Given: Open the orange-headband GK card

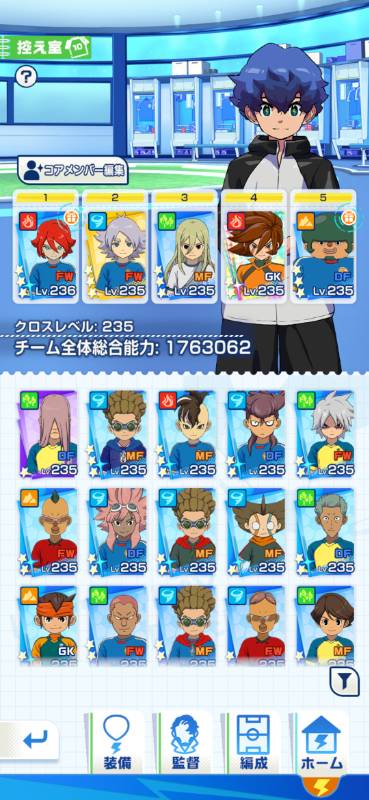Looking at the screenshot, I should pos(49,627).
